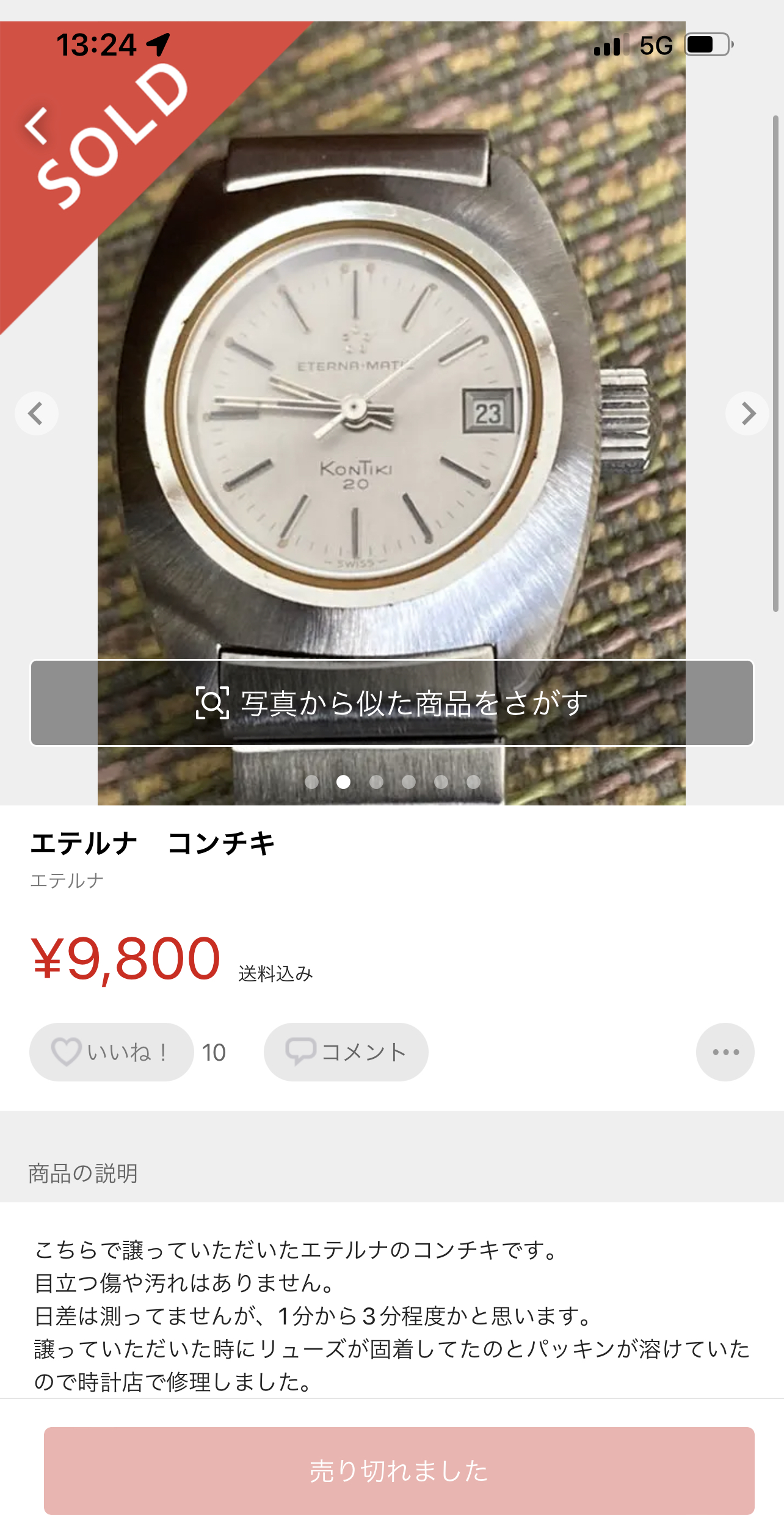Screen dimensions: 784x1515
Task: Open the コメント comment section
Action: click(346, 1052)
